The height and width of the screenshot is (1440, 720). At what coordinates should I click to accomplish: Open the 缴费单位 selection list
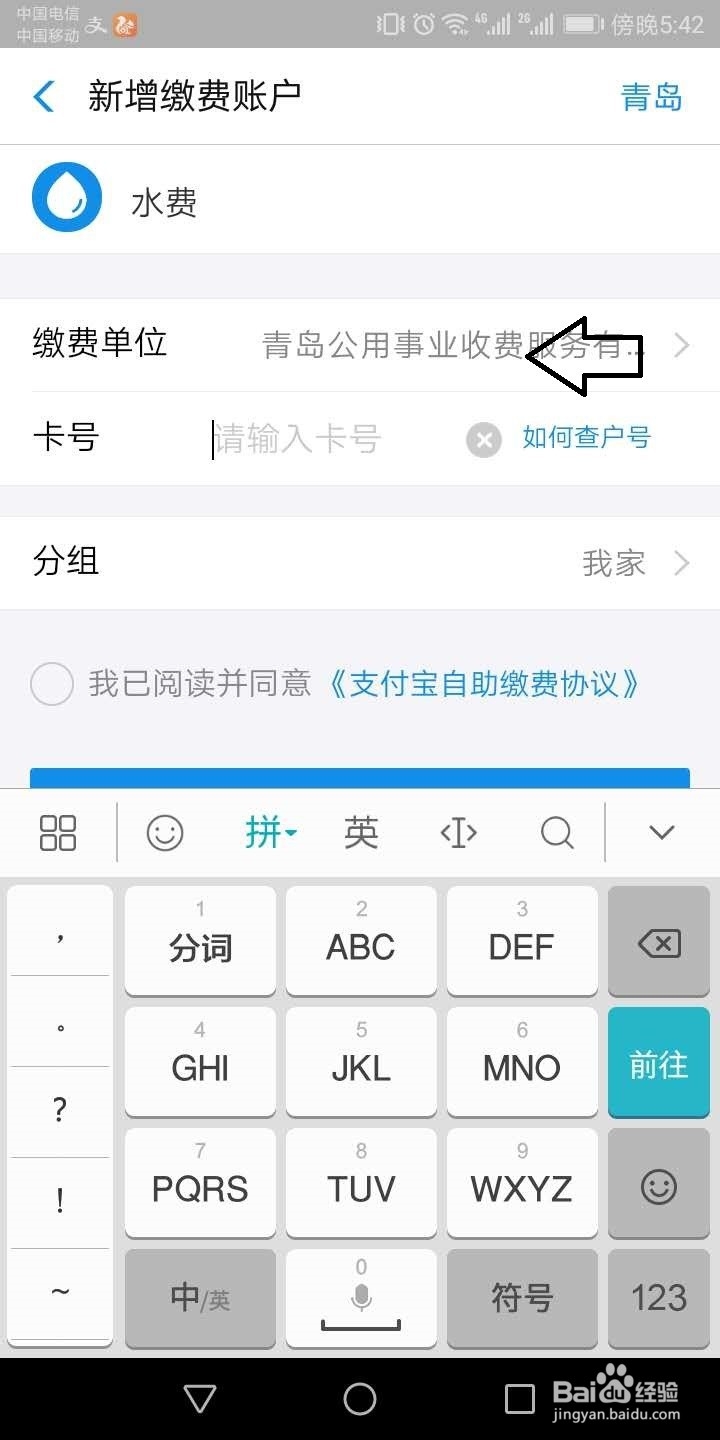(x=400, y=344)
